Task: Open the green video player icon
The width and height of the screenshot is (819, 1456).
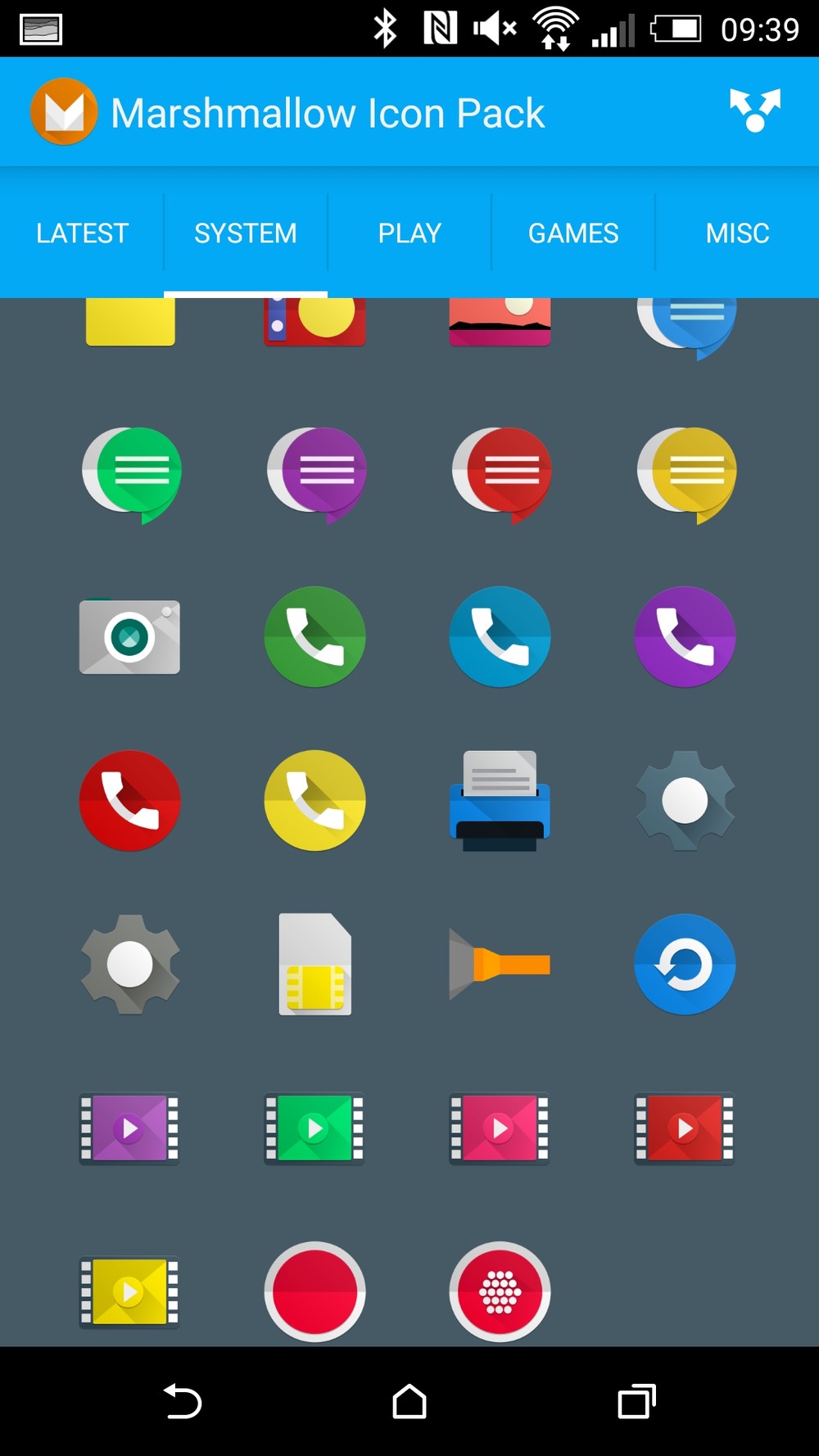Action: point(314,1130)
